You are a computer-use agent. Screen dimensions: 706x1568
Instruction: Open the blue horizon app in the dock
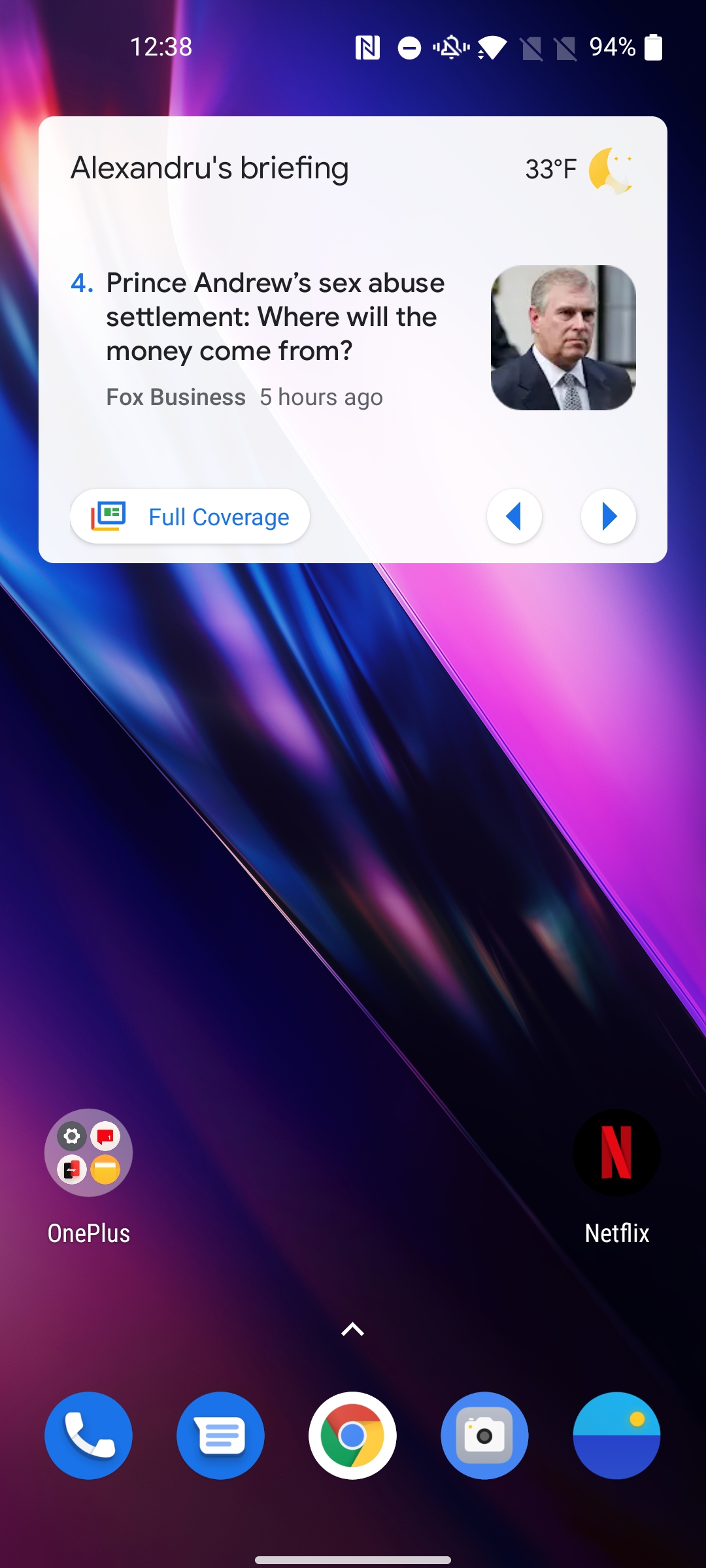click(616, 1435)
